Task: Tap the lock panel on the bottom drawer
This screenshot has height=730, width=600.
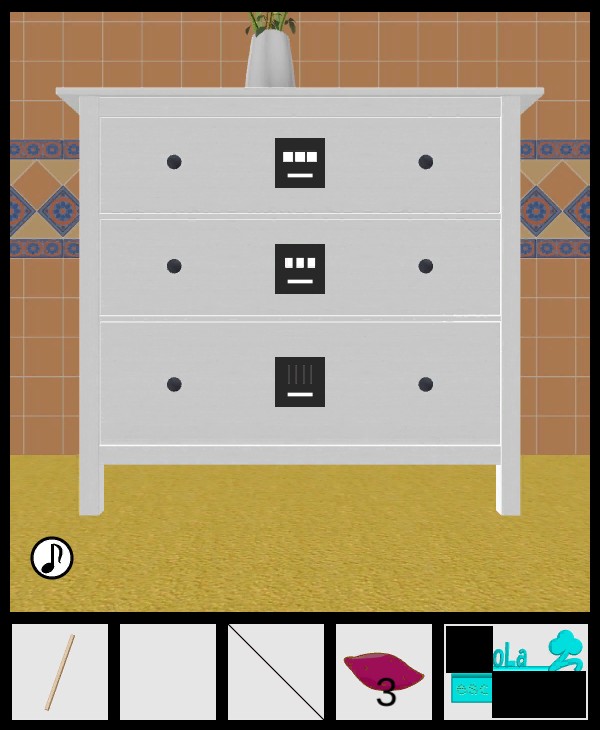Action: (x=300, y=382)
